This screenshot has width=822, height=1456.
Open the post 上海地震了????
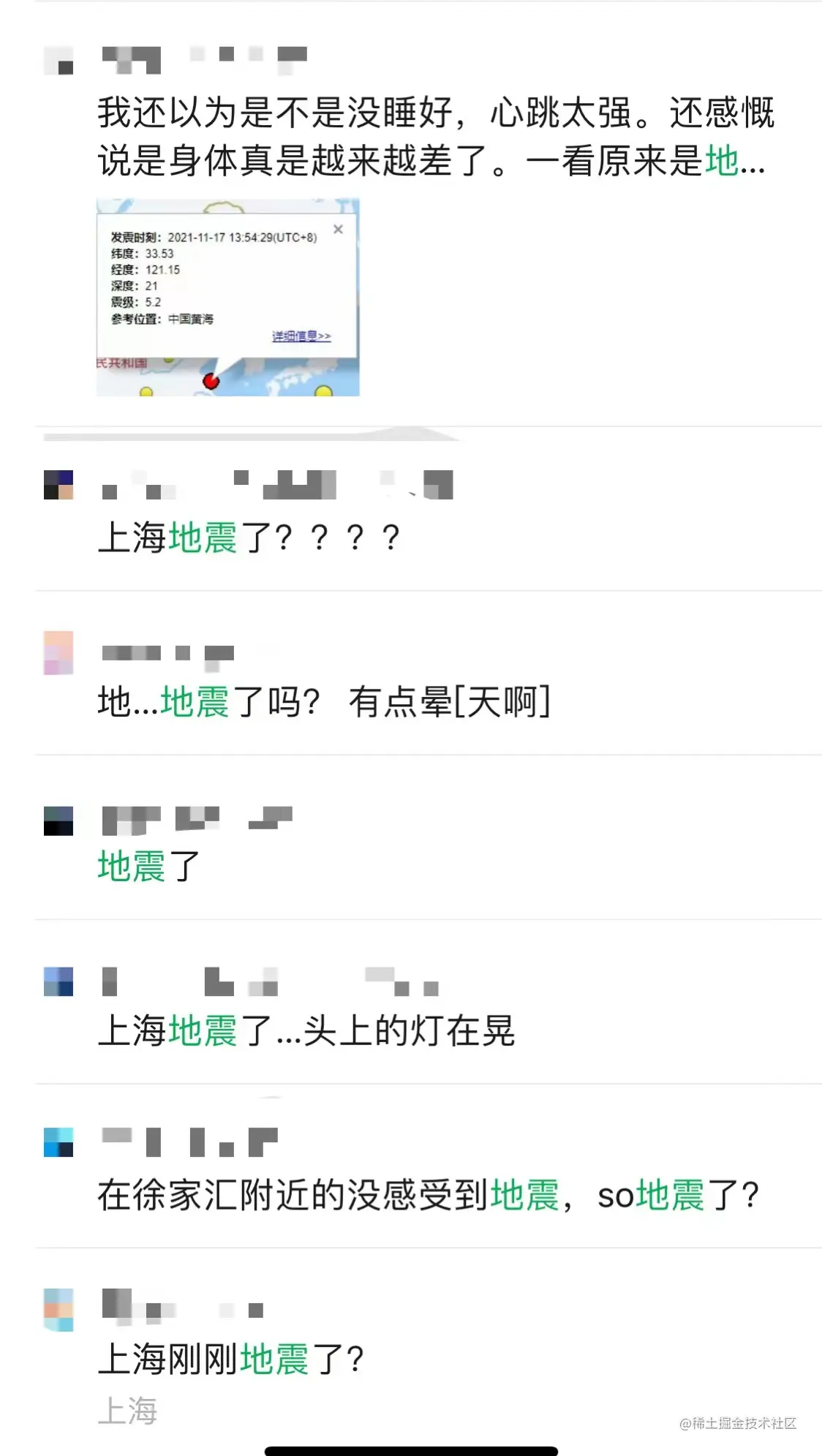pos(249,537)
